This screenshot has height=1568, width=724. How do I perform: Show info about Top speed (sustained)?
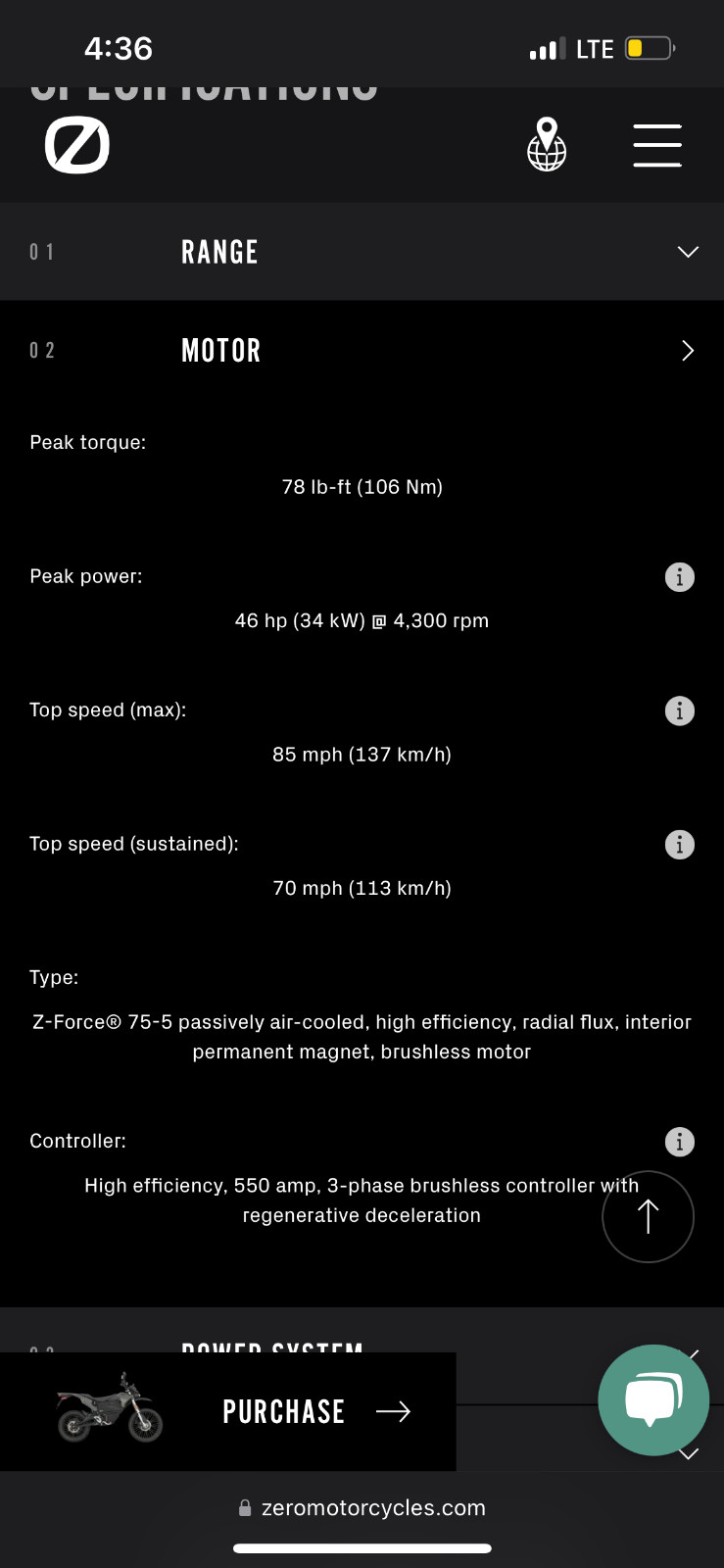pyautogui.click(x=679, y=845)
